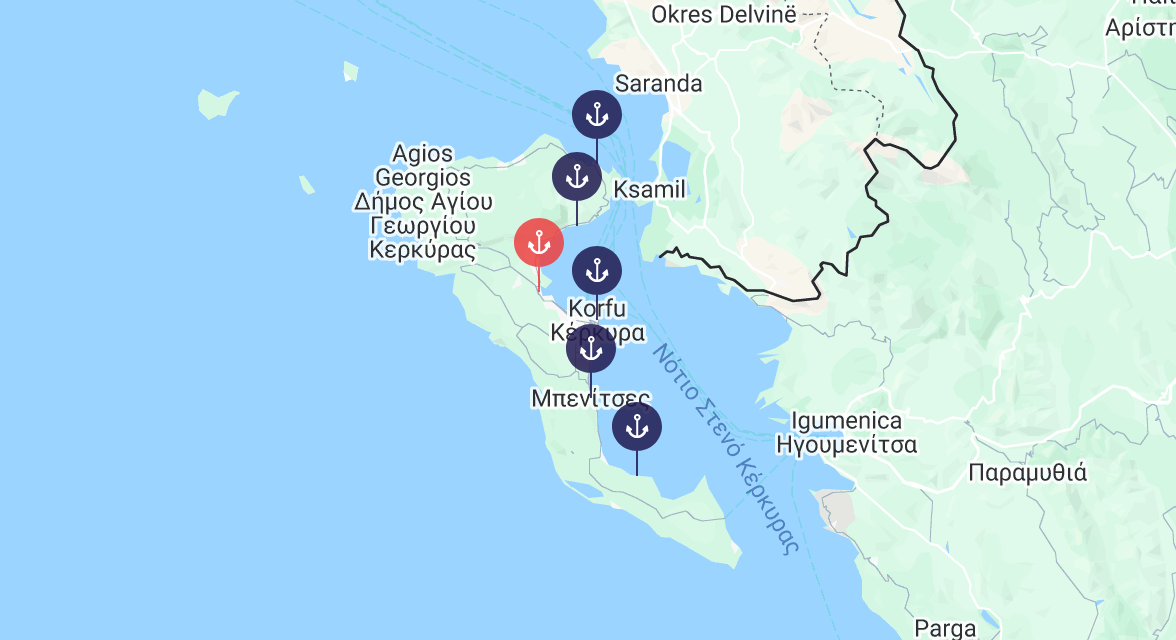The width and height of the screenshot is (1176, 640).
Task: Select the red highlighted anchor marker
Action: pos(539,243)
